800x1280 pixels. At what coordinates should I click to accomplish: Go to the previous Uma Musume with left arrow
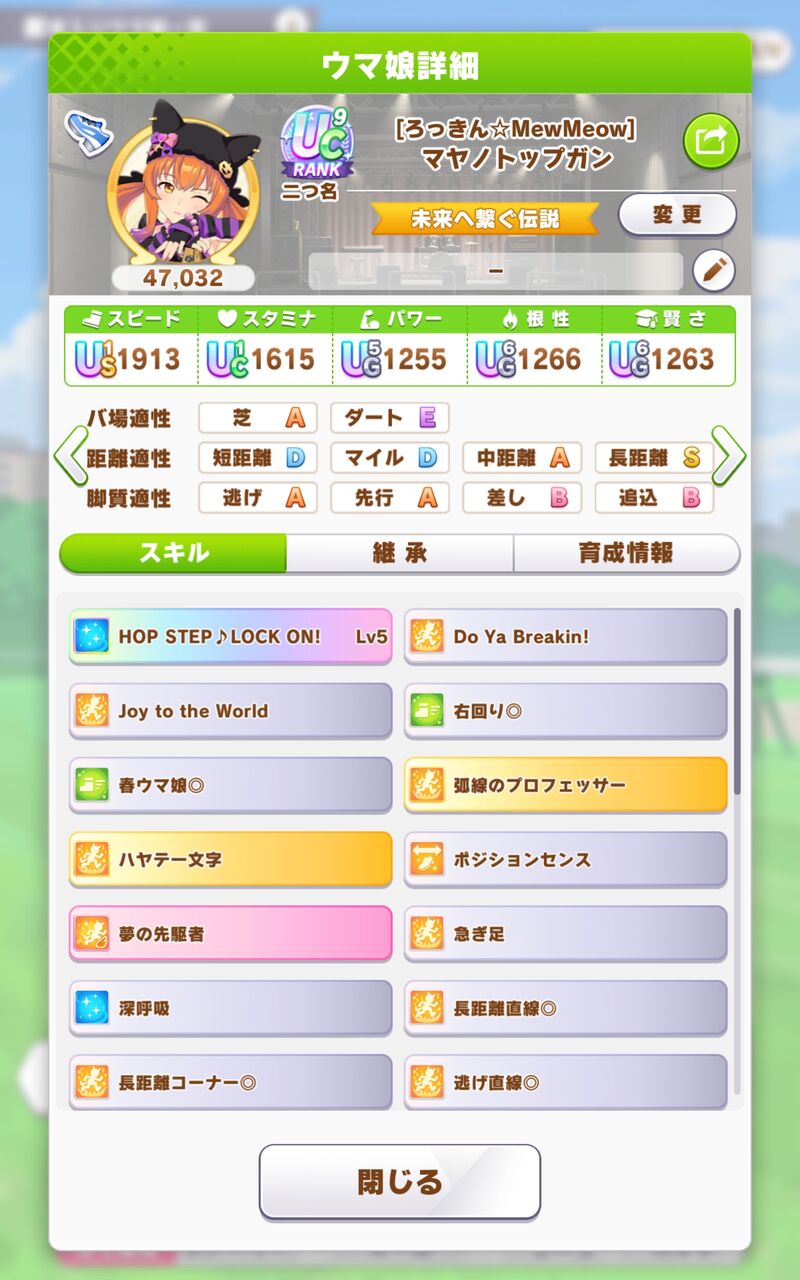[70, 456]
